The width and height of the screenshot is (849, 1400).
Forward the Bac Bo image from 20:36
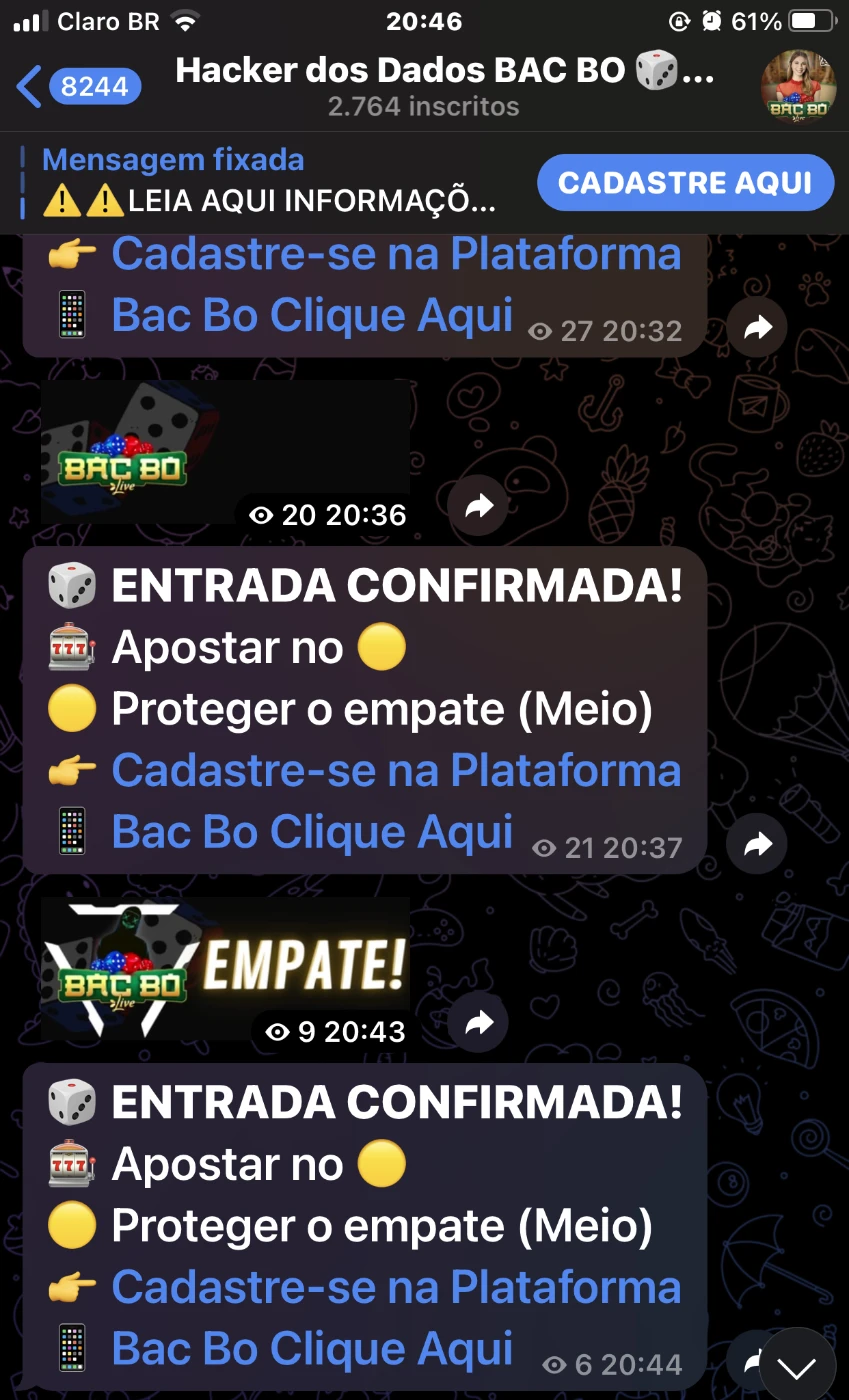(478, 506)
